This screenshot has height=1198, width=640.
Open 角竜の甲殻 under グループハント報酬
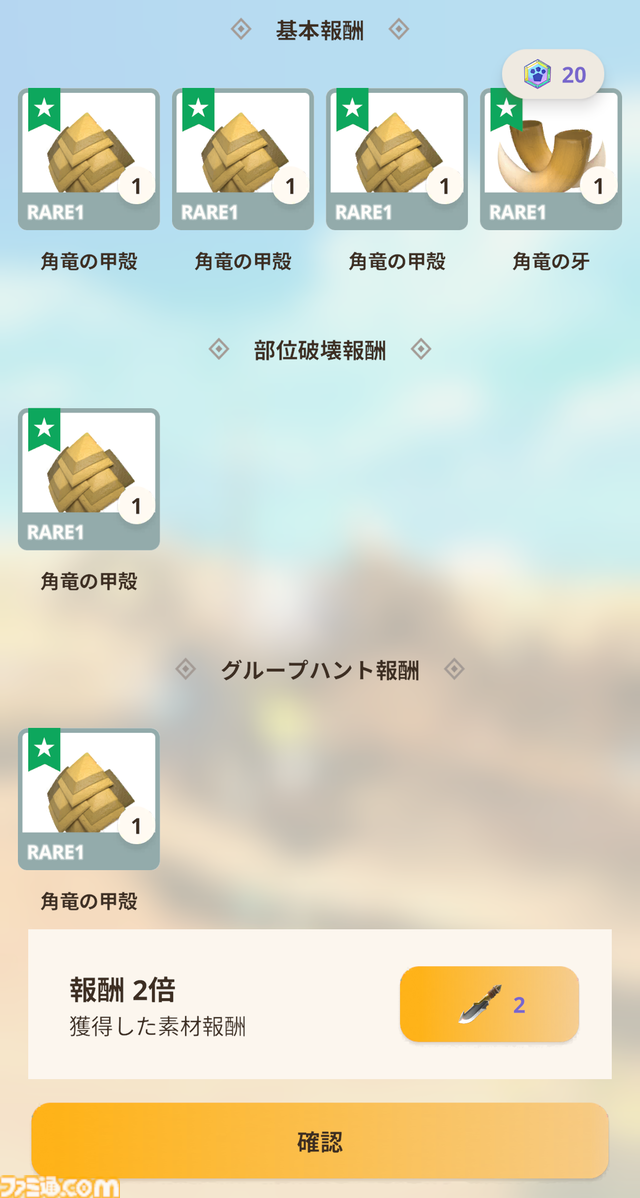pos(89,800)
